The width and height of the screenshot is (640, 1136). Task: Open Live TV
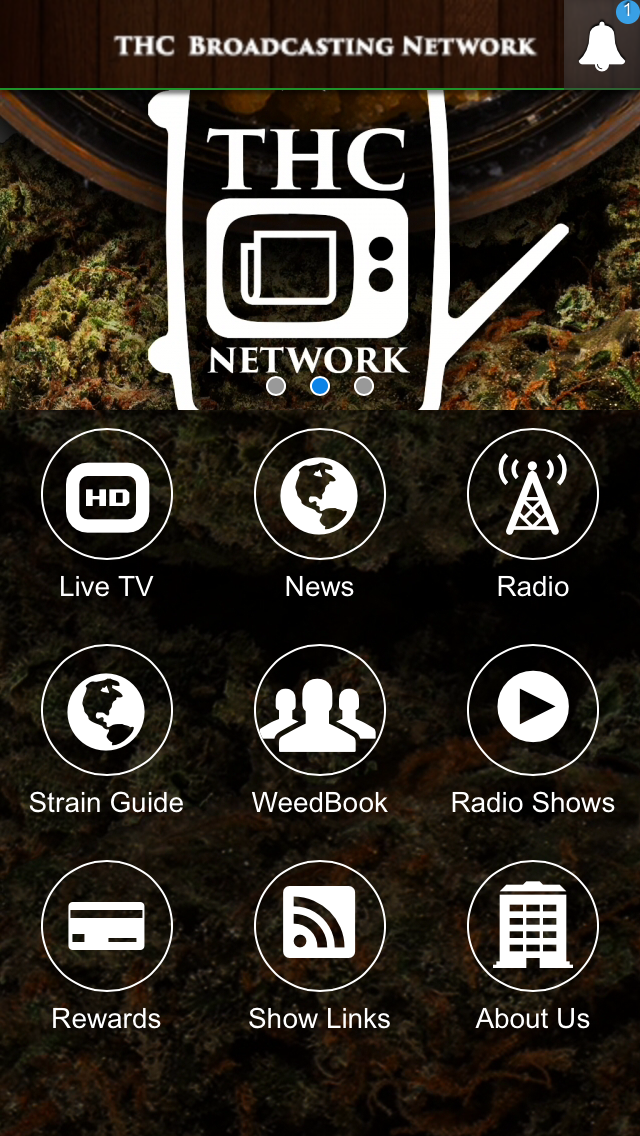click(106, 495)
